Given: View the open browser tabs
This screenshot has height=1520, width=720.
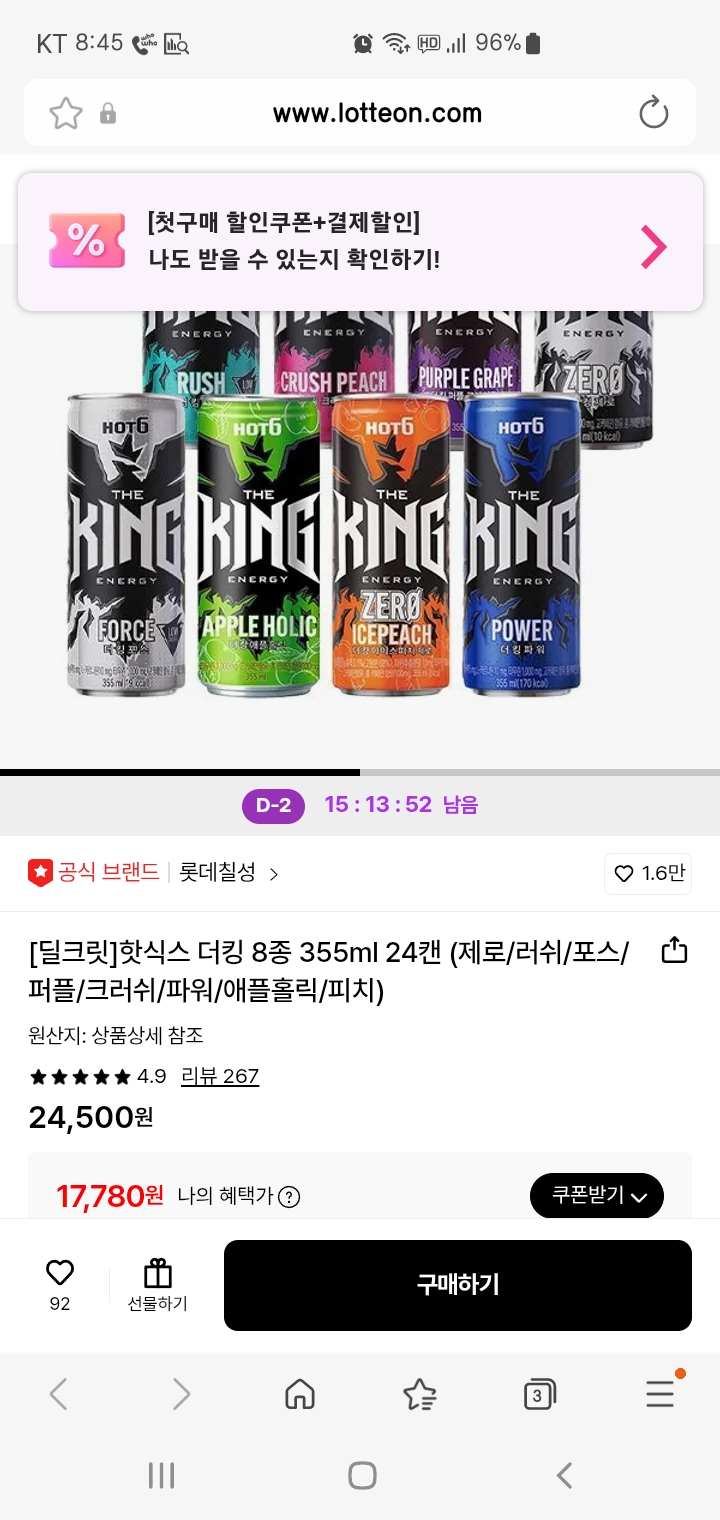Looking at the screenshot, I should pos(539,1394).
